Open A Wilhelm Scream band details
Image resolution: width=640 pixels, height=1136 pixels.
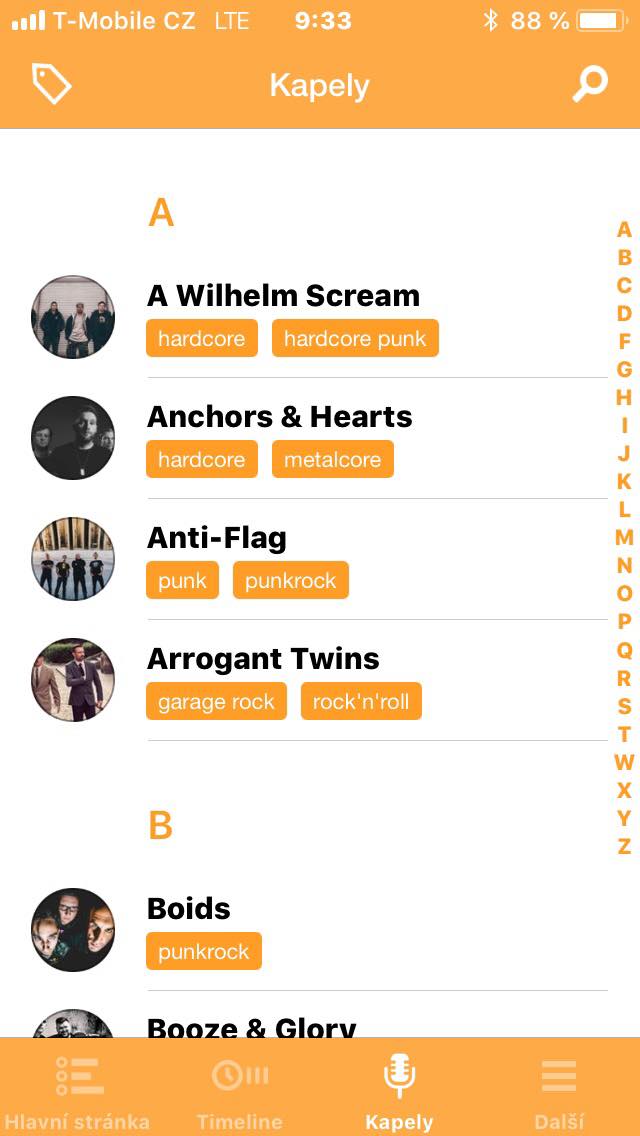coord(320,317)
